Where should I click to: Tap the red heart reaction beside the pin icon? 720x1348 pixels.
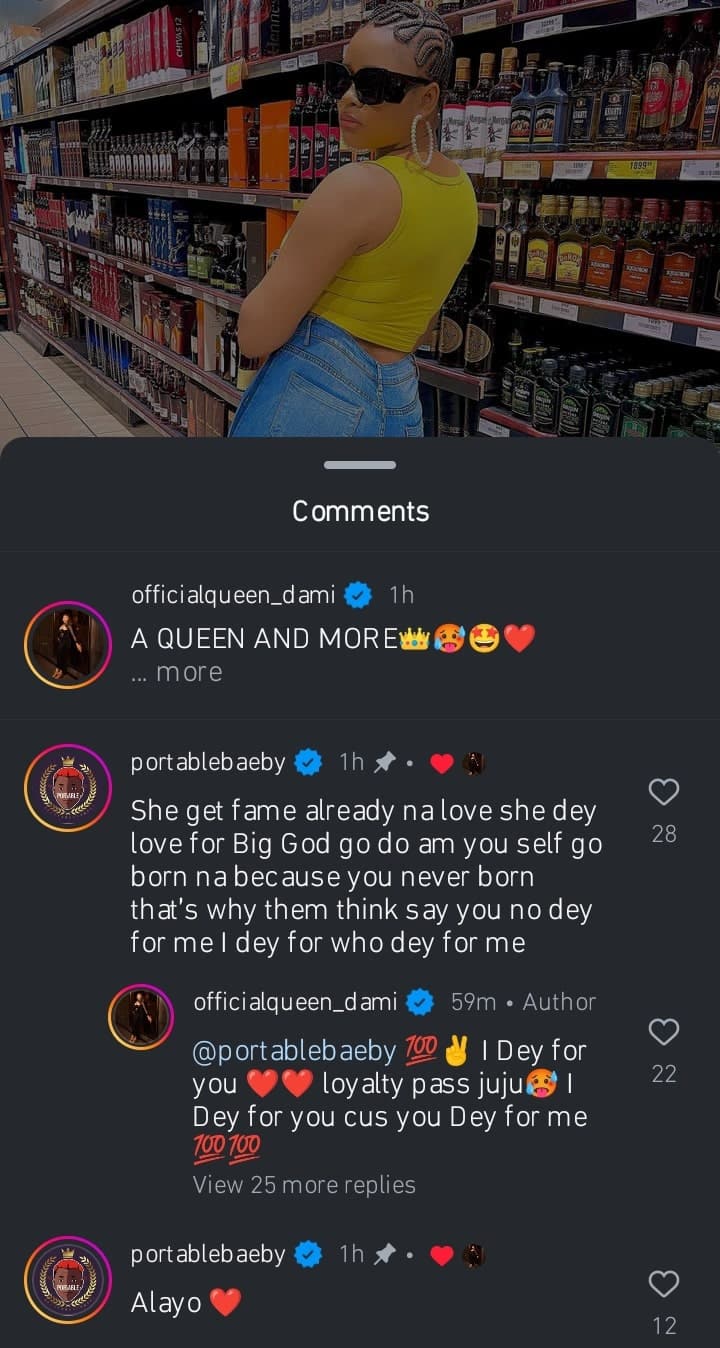point(441,762)
